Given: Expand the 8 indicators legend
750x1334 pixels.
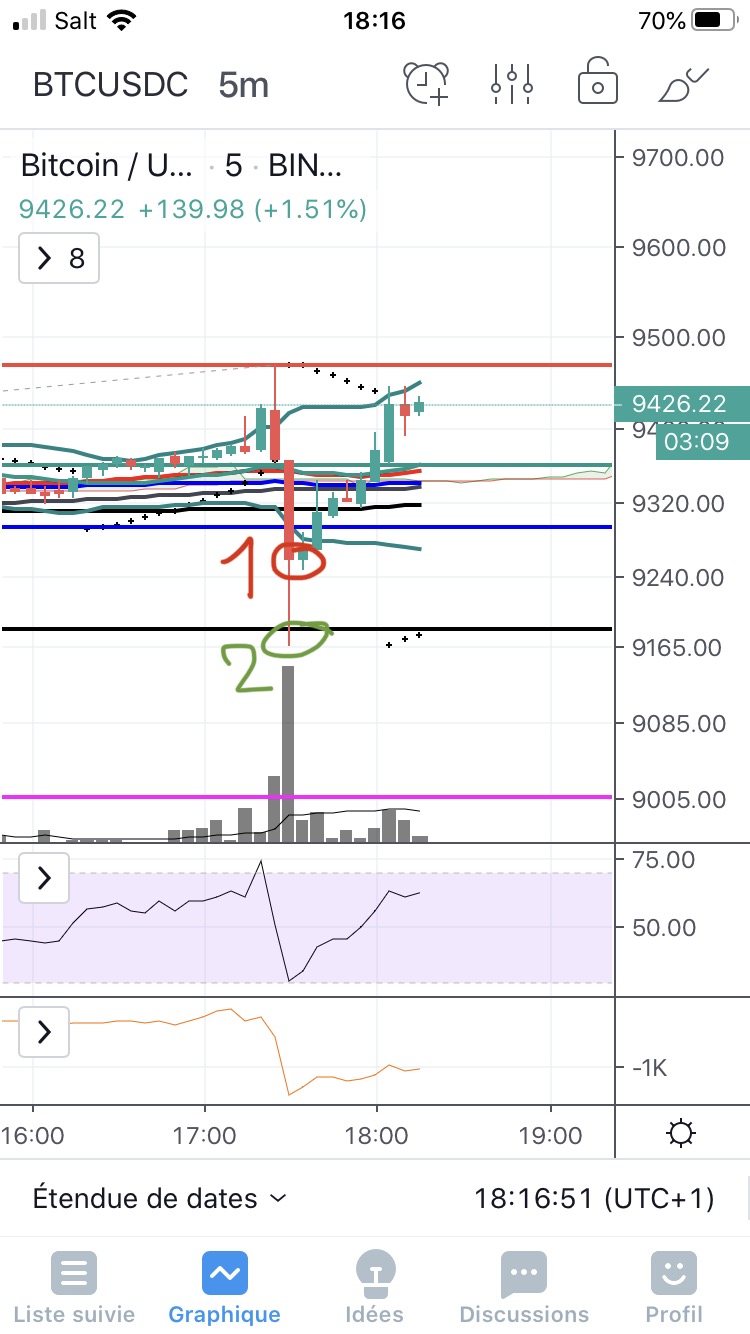Looking at the screenshot, I should coord(60,259).
